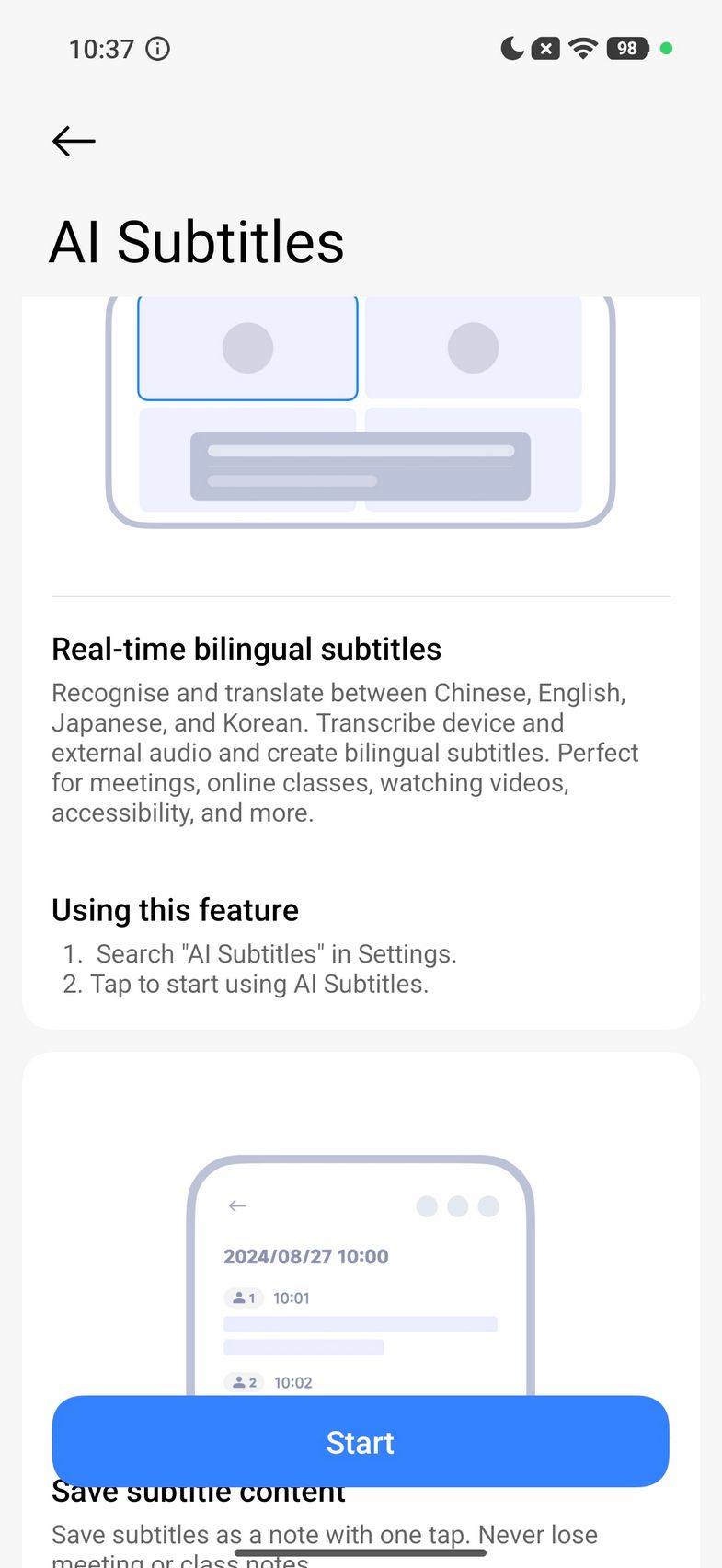Tap Start to begin AI Subtitles
Screen dimensions: 722x1568
click(360, 1441)
